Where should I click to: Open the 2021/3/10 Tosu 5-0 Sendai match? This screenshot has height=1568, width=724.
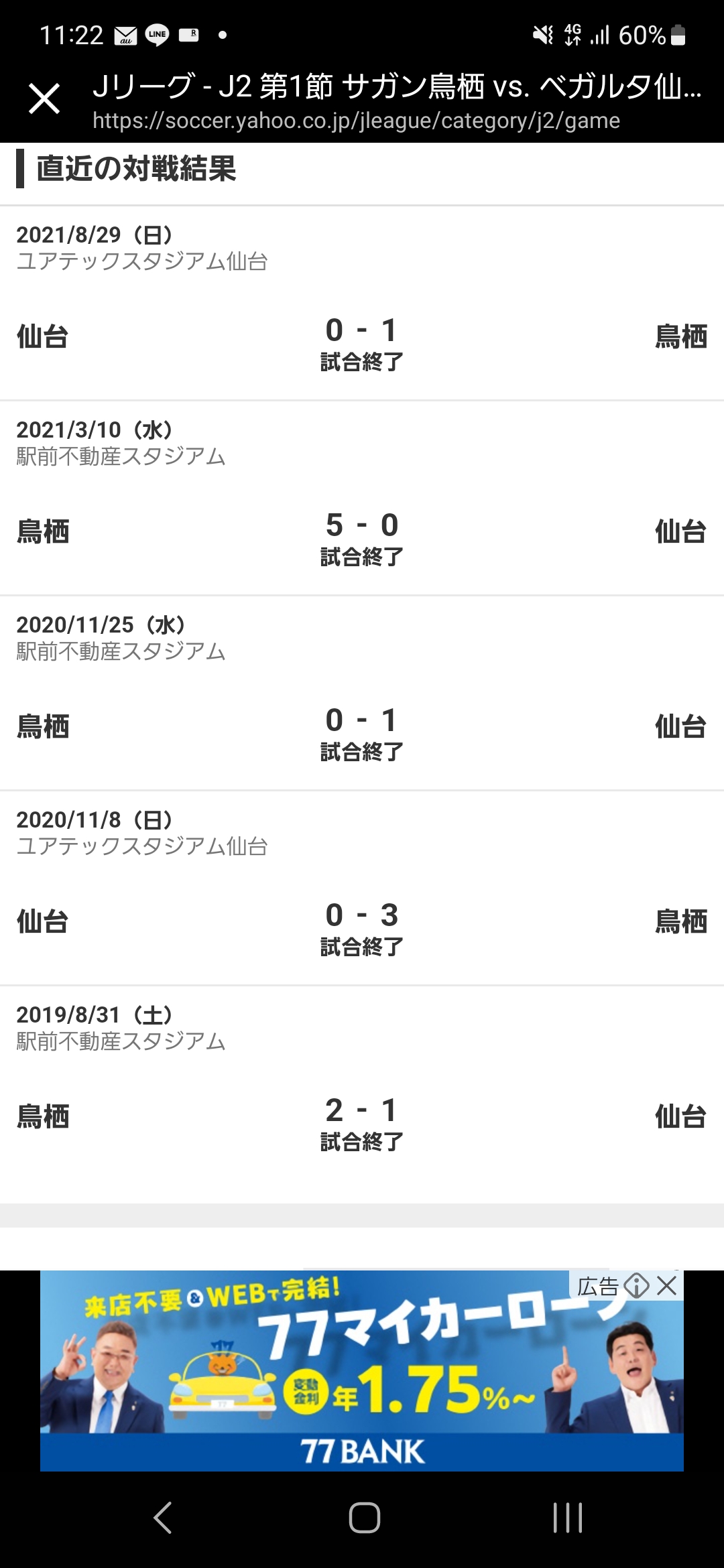362,537
